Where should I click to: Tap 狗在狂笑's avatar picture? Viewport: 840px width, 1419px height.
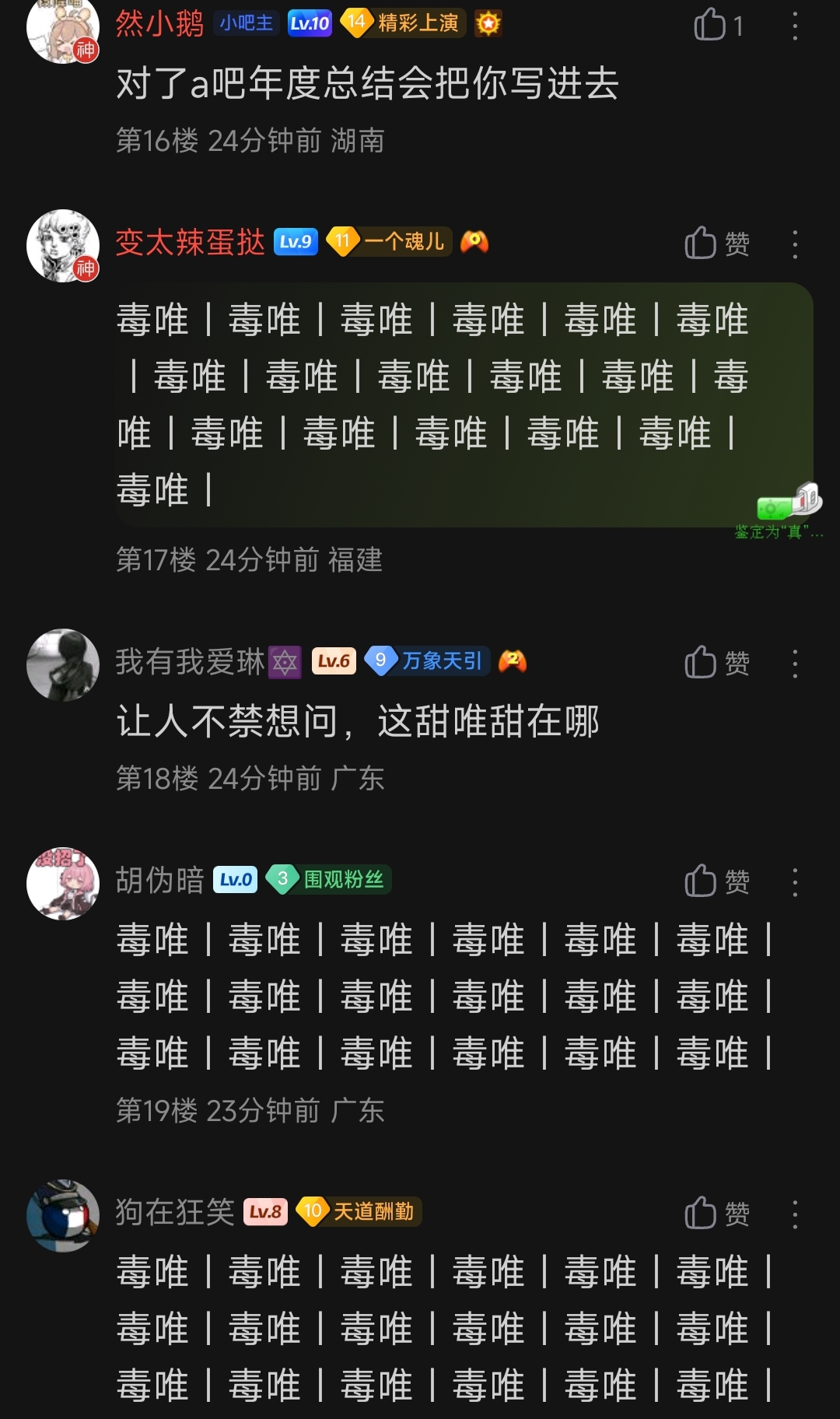click(63, 1214)
